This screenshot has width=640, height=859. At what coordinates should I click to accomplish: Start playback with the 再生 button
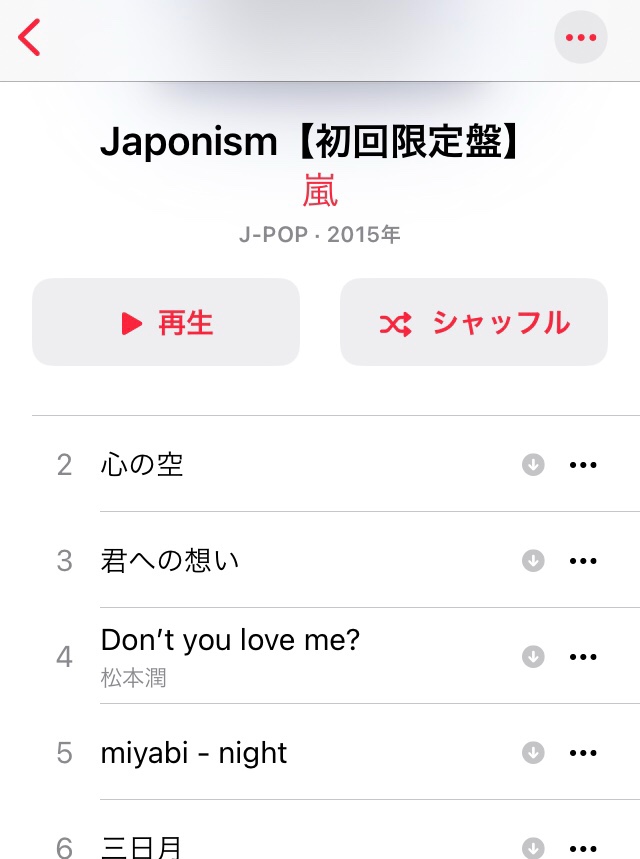(166, 322)
